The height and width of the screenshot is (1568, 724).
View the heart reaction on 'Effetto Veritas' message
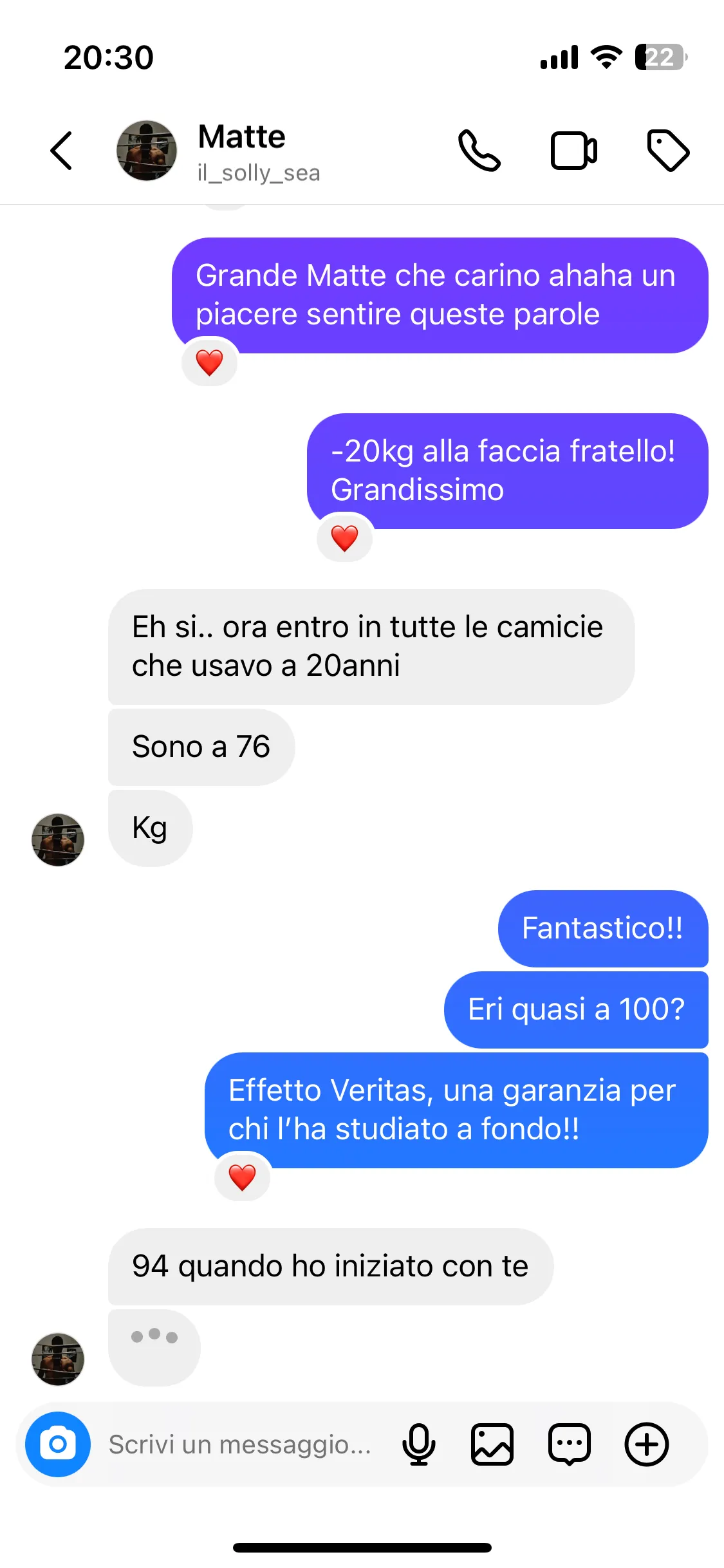click(x=243, y=1177)
